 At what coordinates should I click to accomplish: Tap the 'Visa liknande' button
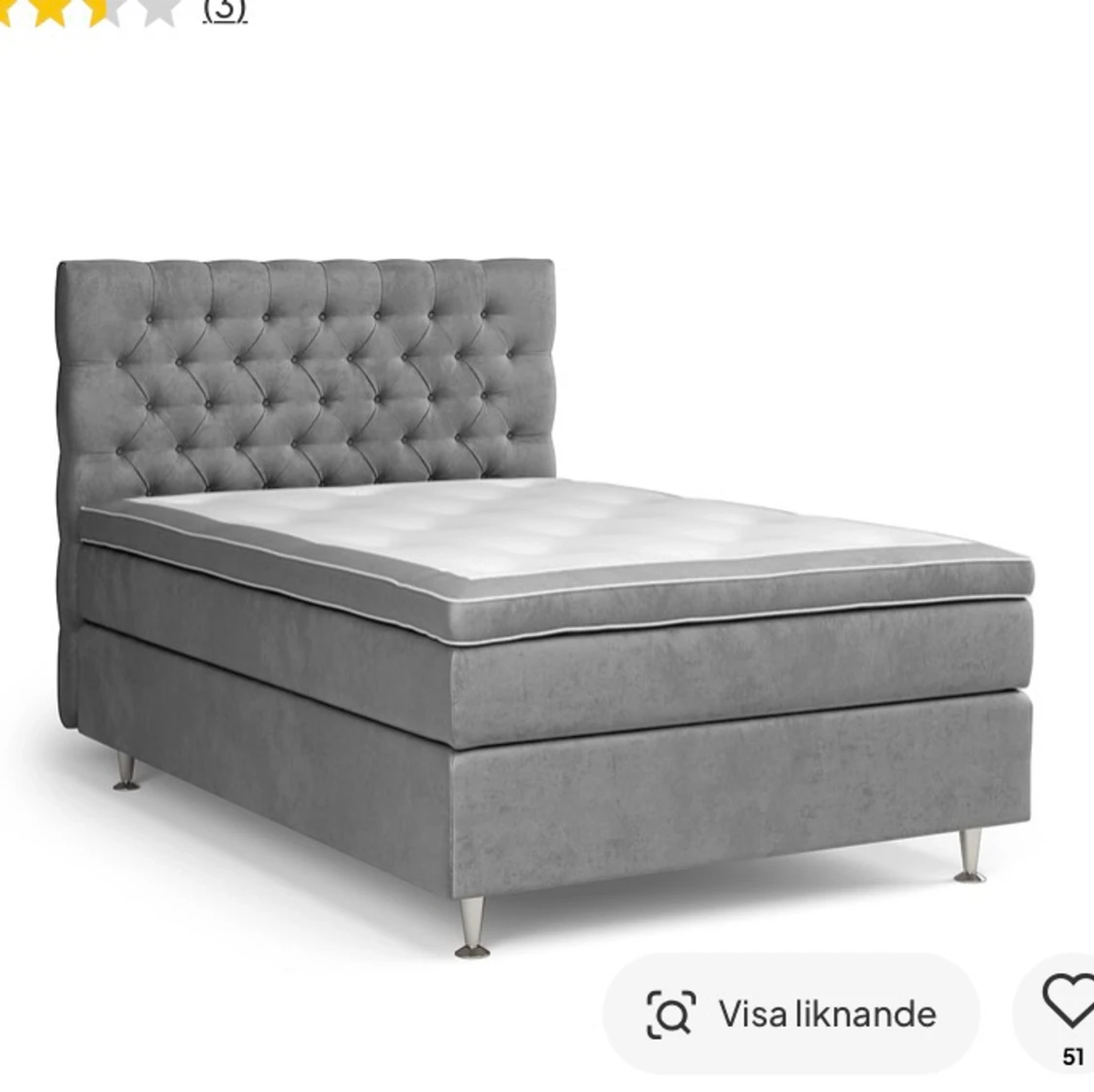point(792,1014)
